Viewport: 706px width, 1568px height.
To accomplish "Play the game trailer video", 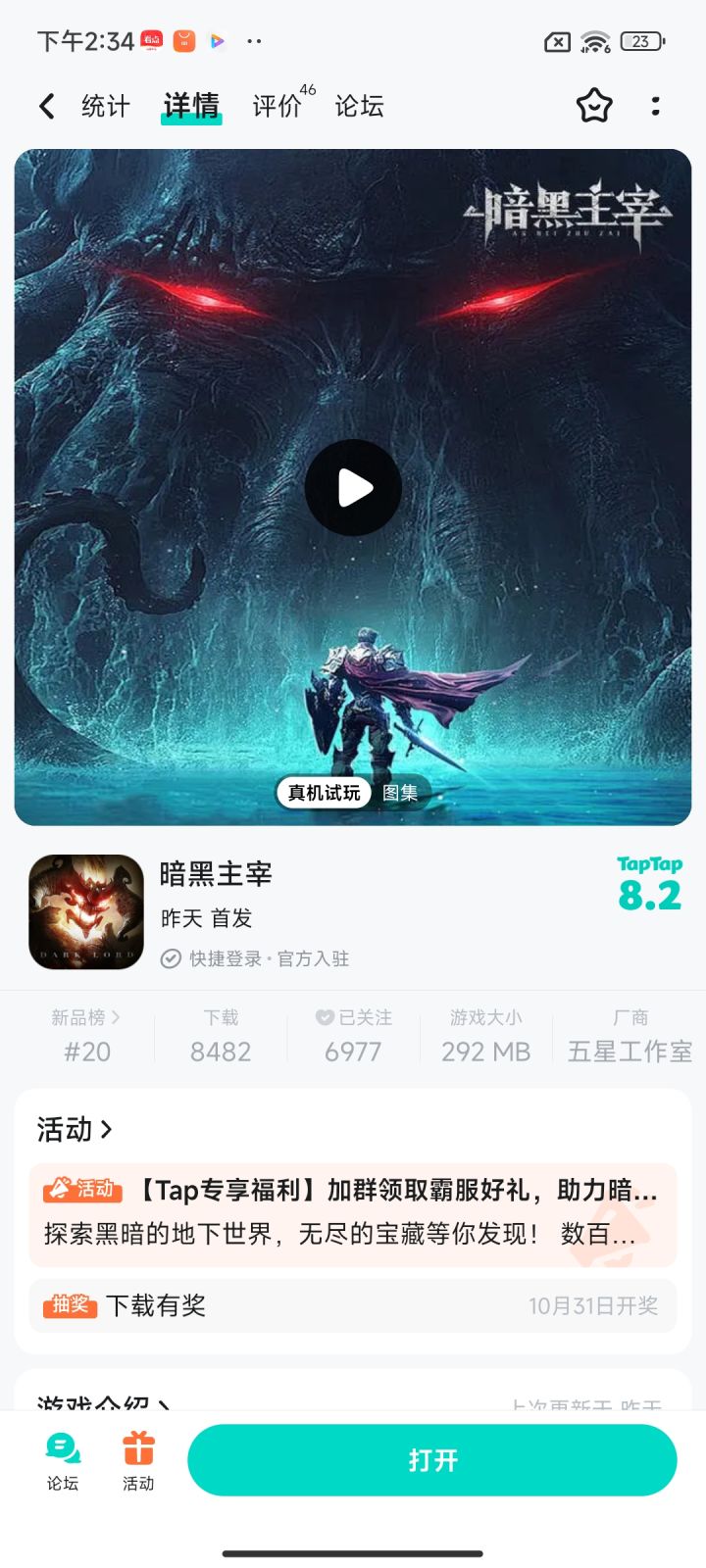I will [x=353, y=485].
